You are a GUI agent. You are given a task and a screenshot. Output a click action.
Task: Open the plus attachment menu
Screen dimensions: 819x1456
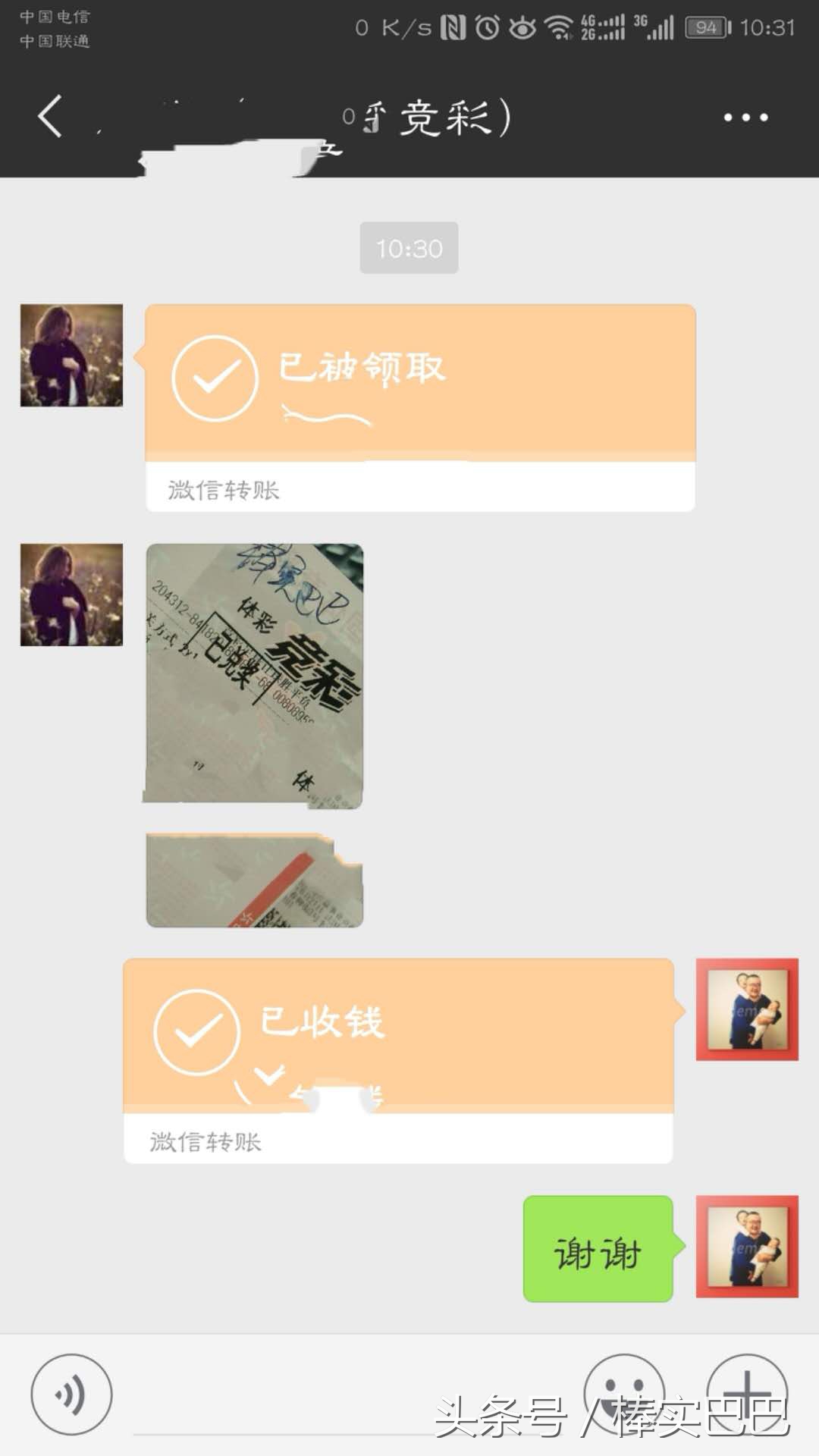(x=747, y=1394)
